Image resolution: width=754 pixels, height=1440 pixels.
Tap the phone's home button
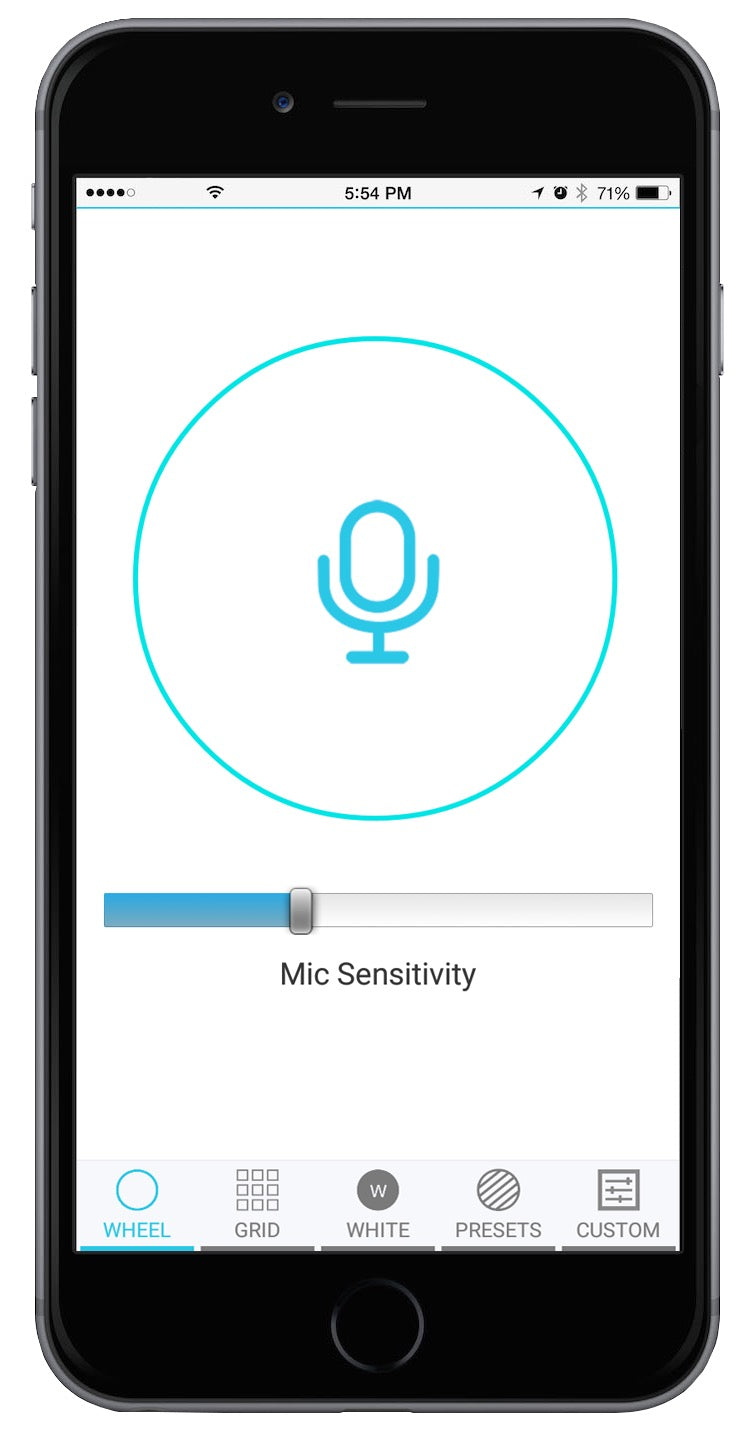point(377,1324)
